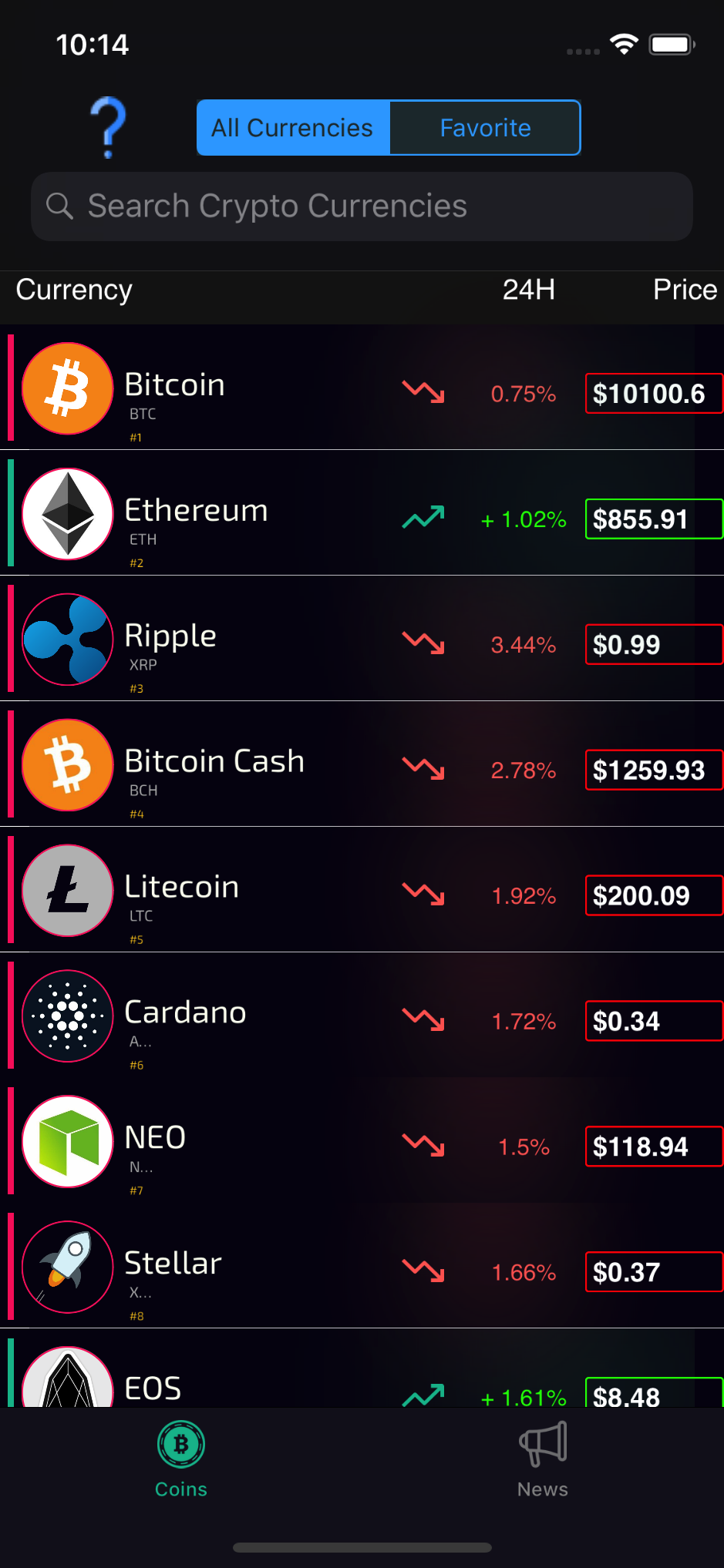Click the Search Crypto Currencies field
This screenshot has width=724, height=1568.
click(362, 206)
